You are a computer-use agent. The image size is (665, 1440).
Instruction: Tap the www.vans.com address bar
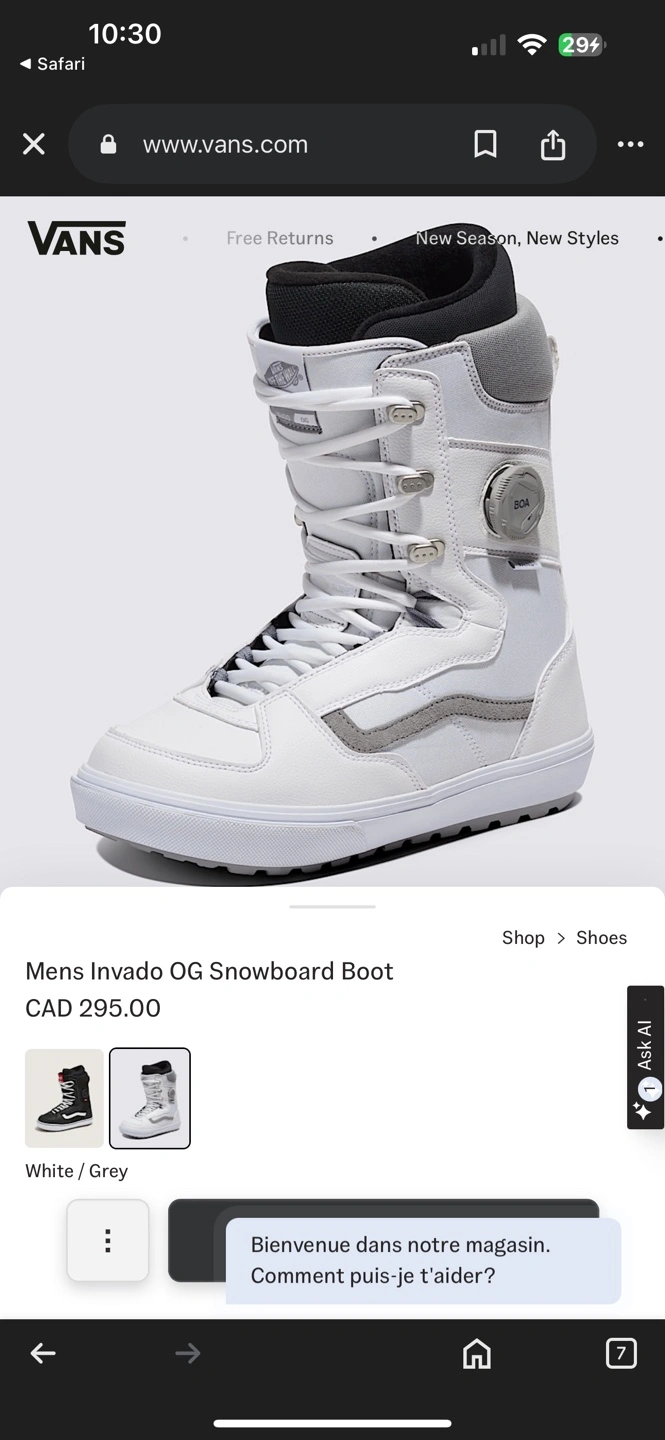(270, 145)
